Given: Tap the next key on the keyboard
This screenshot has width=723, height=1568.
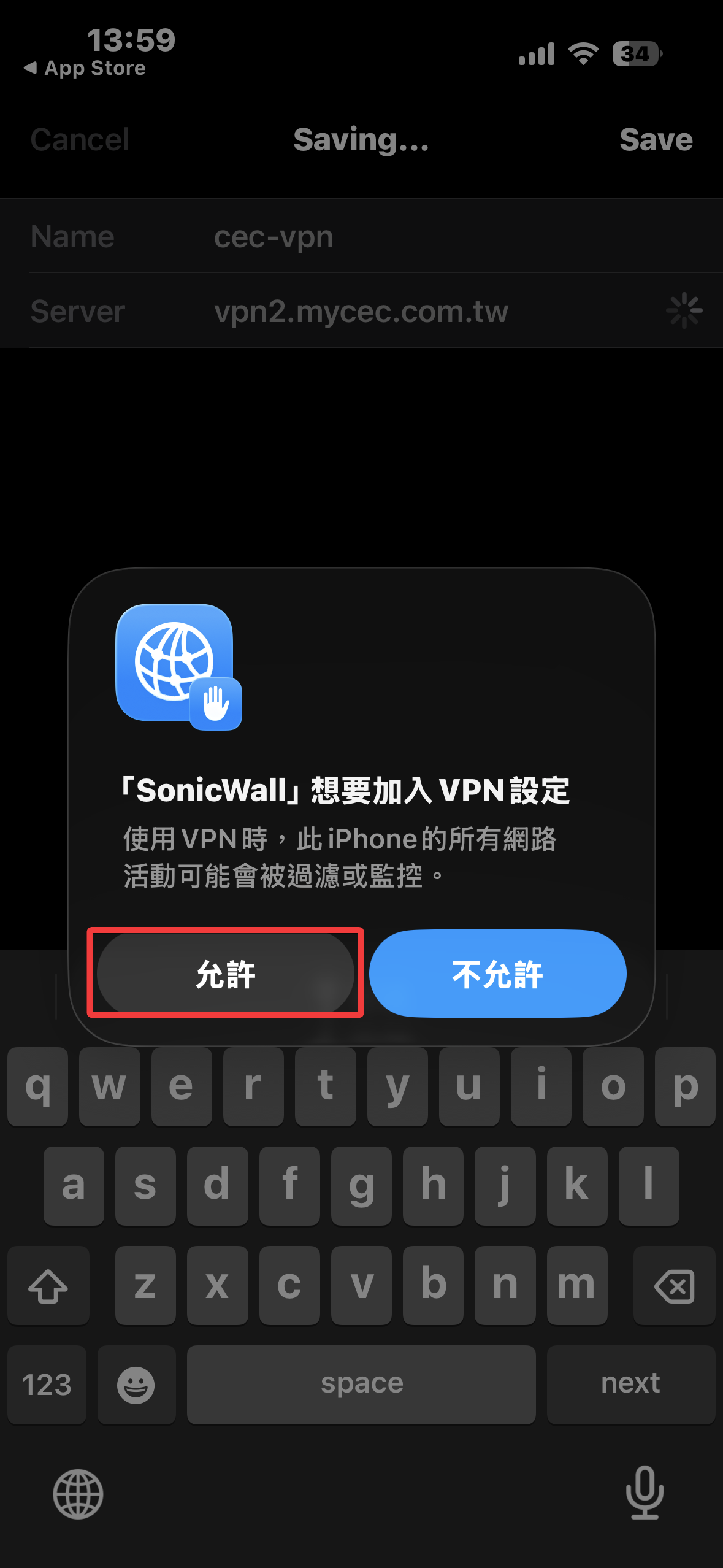Looking at the screenshot, I should (x=630, y=1384).
